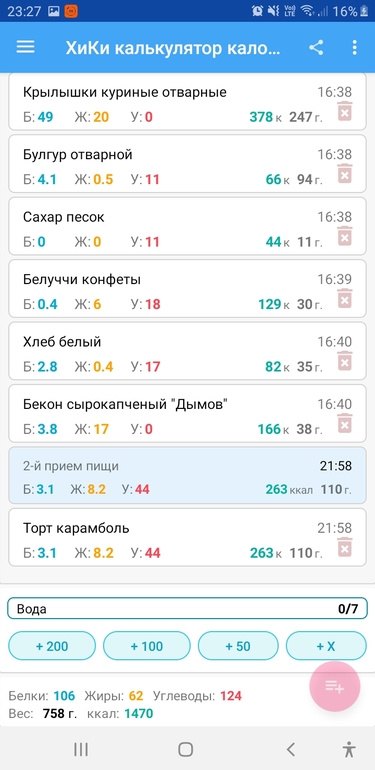Share the food diary
This screenshot has width=375, height=770.
(x=316, y=47)
